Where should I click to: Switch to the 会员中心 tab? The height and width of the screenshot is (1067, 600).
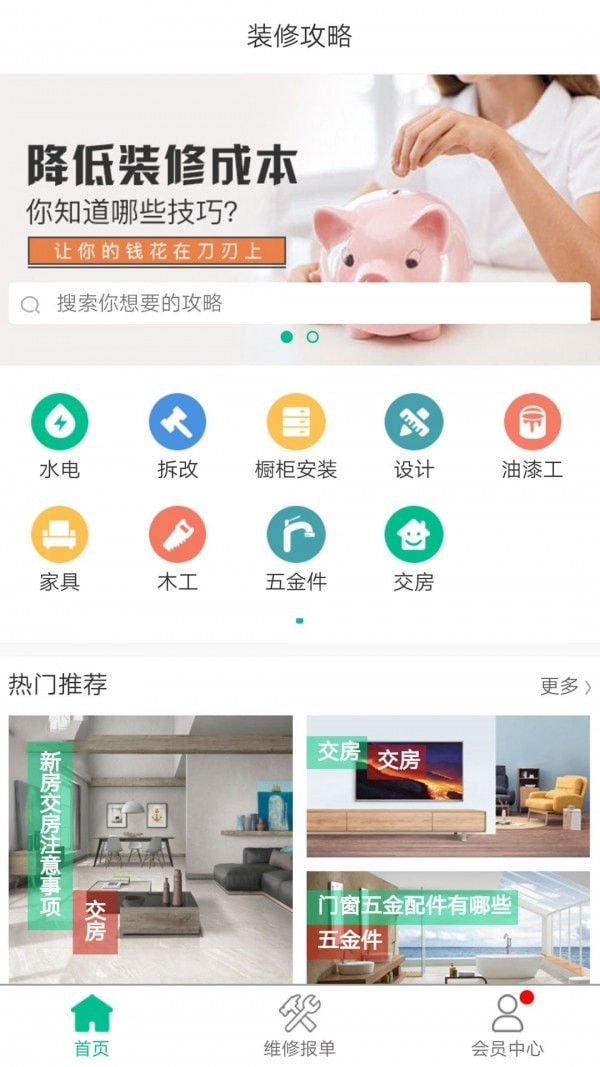click(x=507, y=1026)
